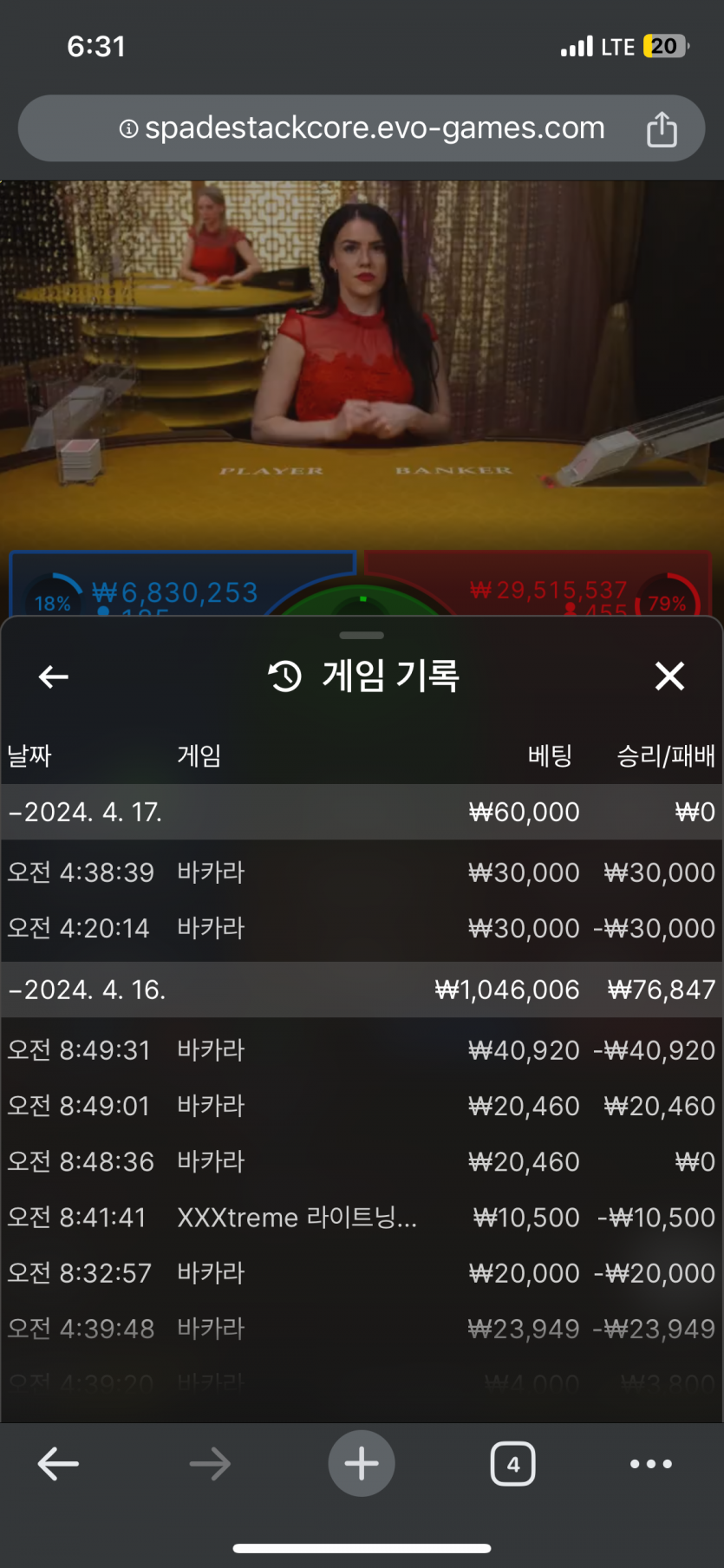Open a new browser tab
724x1568 pixels.
point(362,1464)
